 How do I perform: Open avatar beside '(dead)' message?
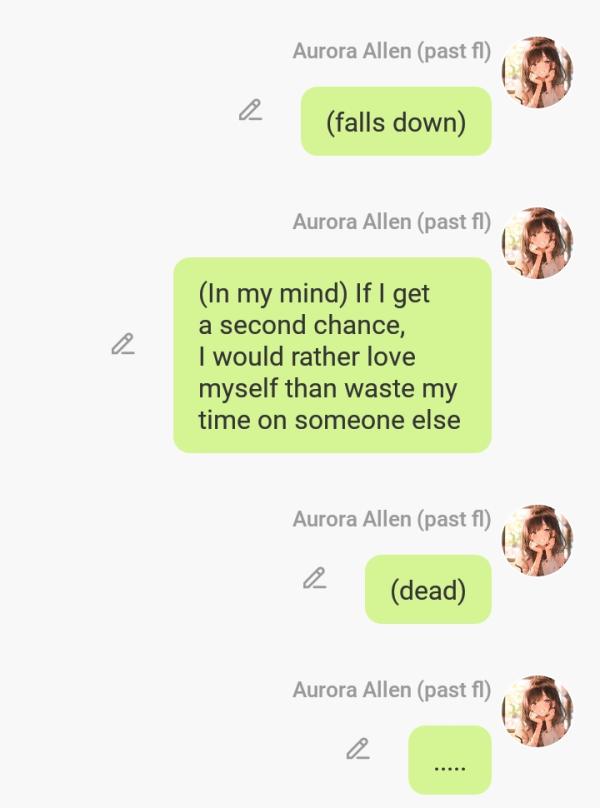(537, 540)
